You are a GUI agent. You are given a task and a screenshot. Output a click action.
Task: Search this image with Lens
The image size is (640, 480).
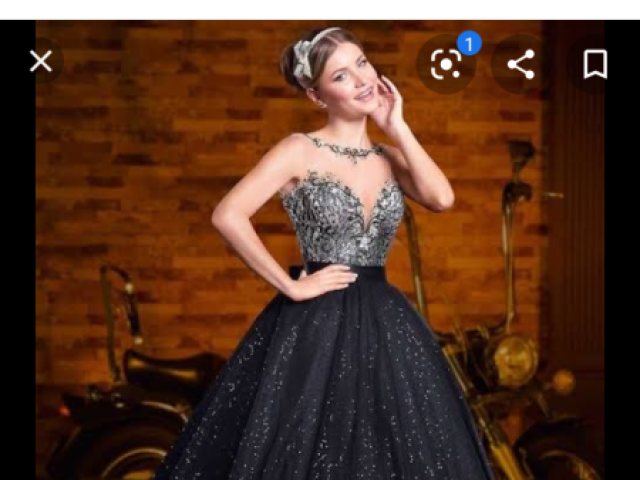tap(446, 65)
